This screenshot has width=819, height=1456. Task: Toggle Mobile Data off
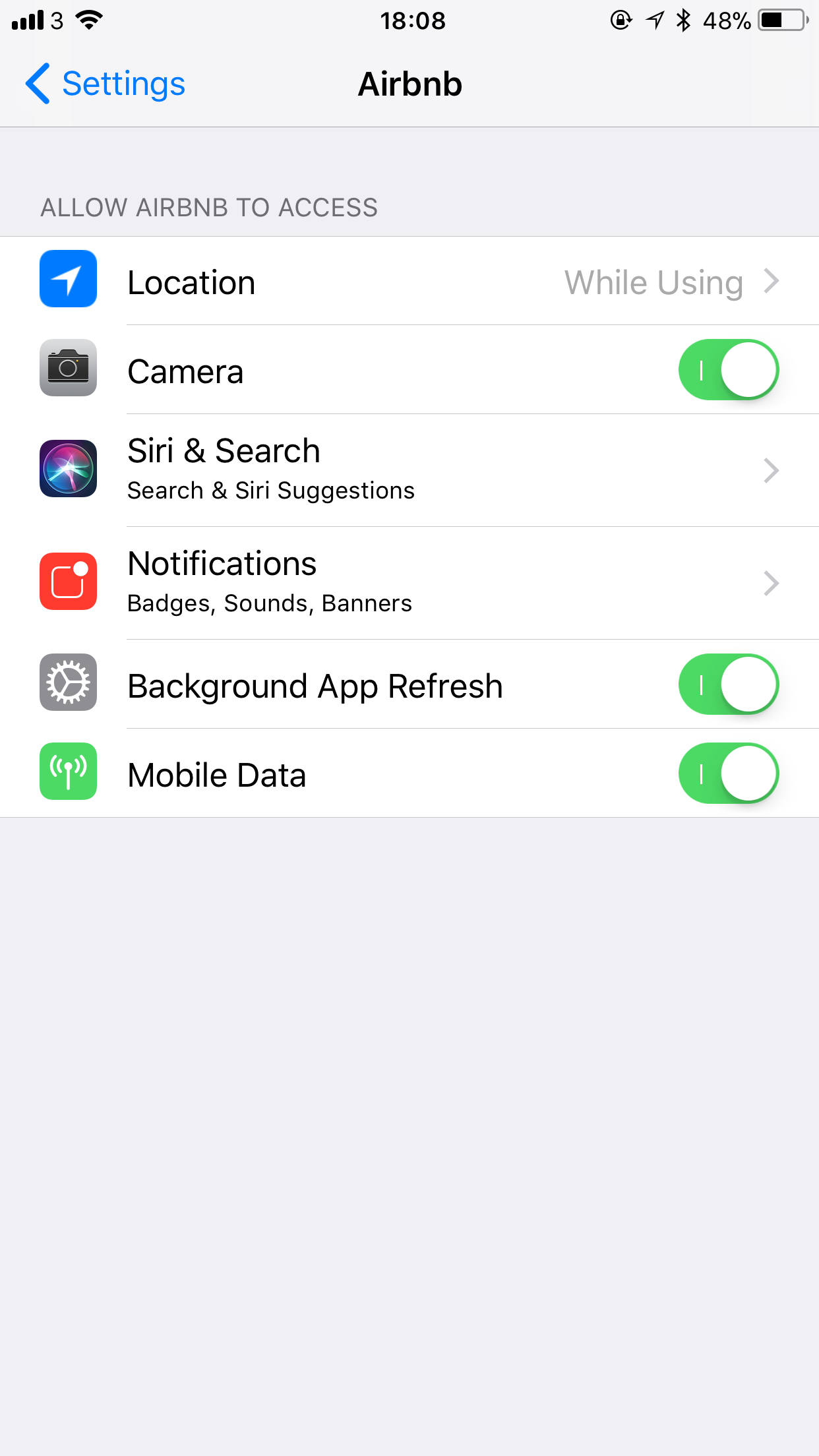(x=728, y=773)
